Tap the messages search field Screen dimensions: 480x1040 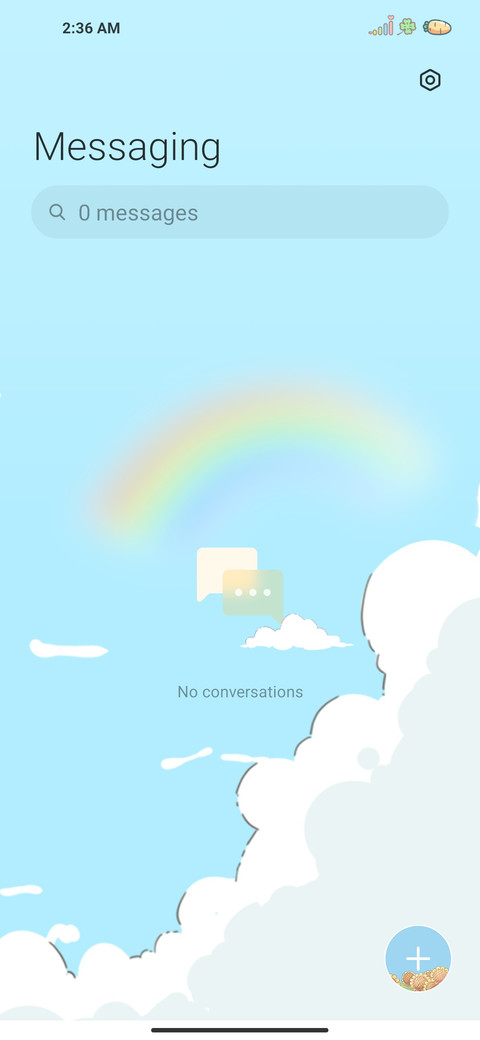pos(240,212)
